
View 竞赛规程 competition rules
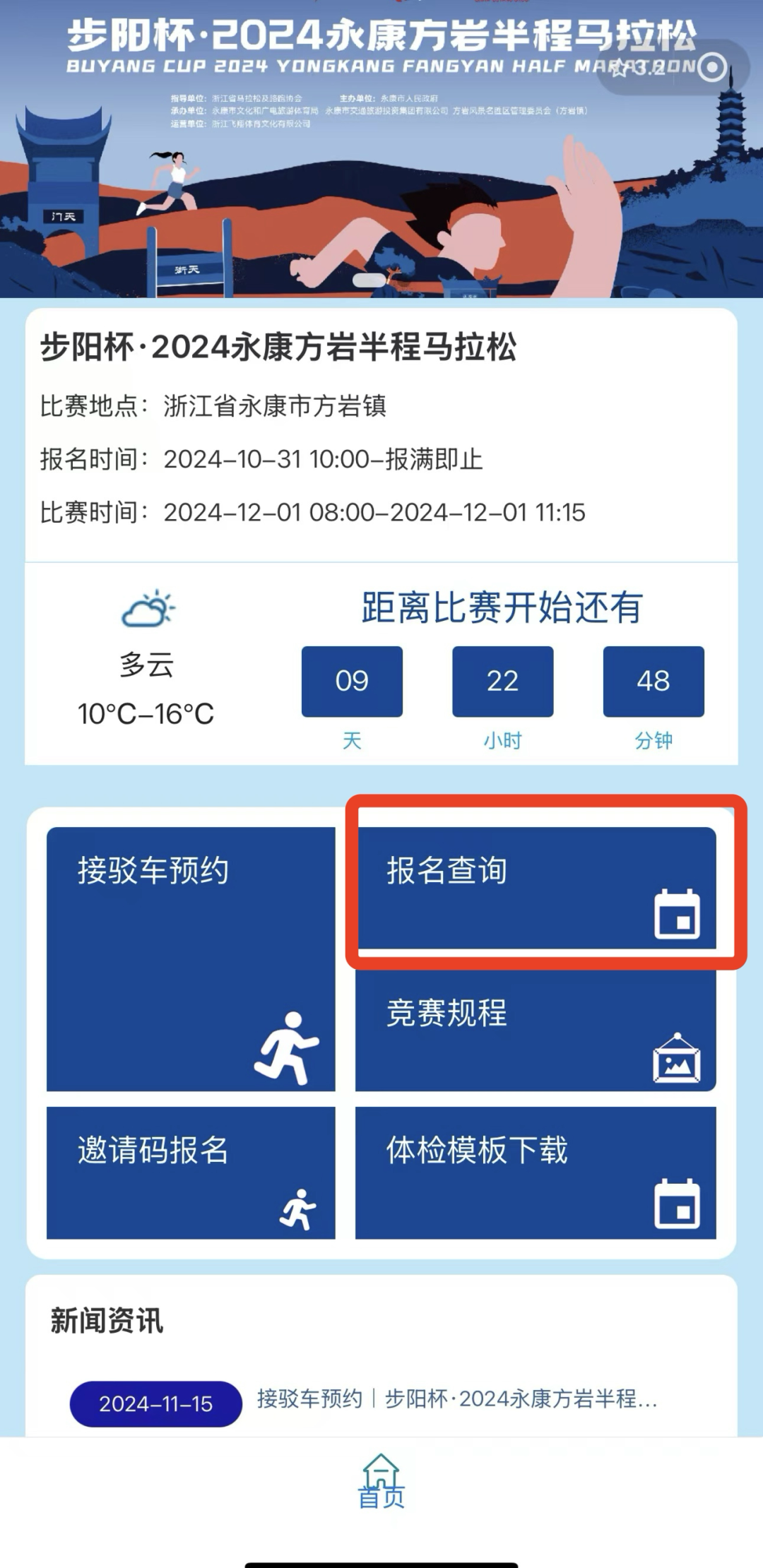click(x=536, y=1031)
